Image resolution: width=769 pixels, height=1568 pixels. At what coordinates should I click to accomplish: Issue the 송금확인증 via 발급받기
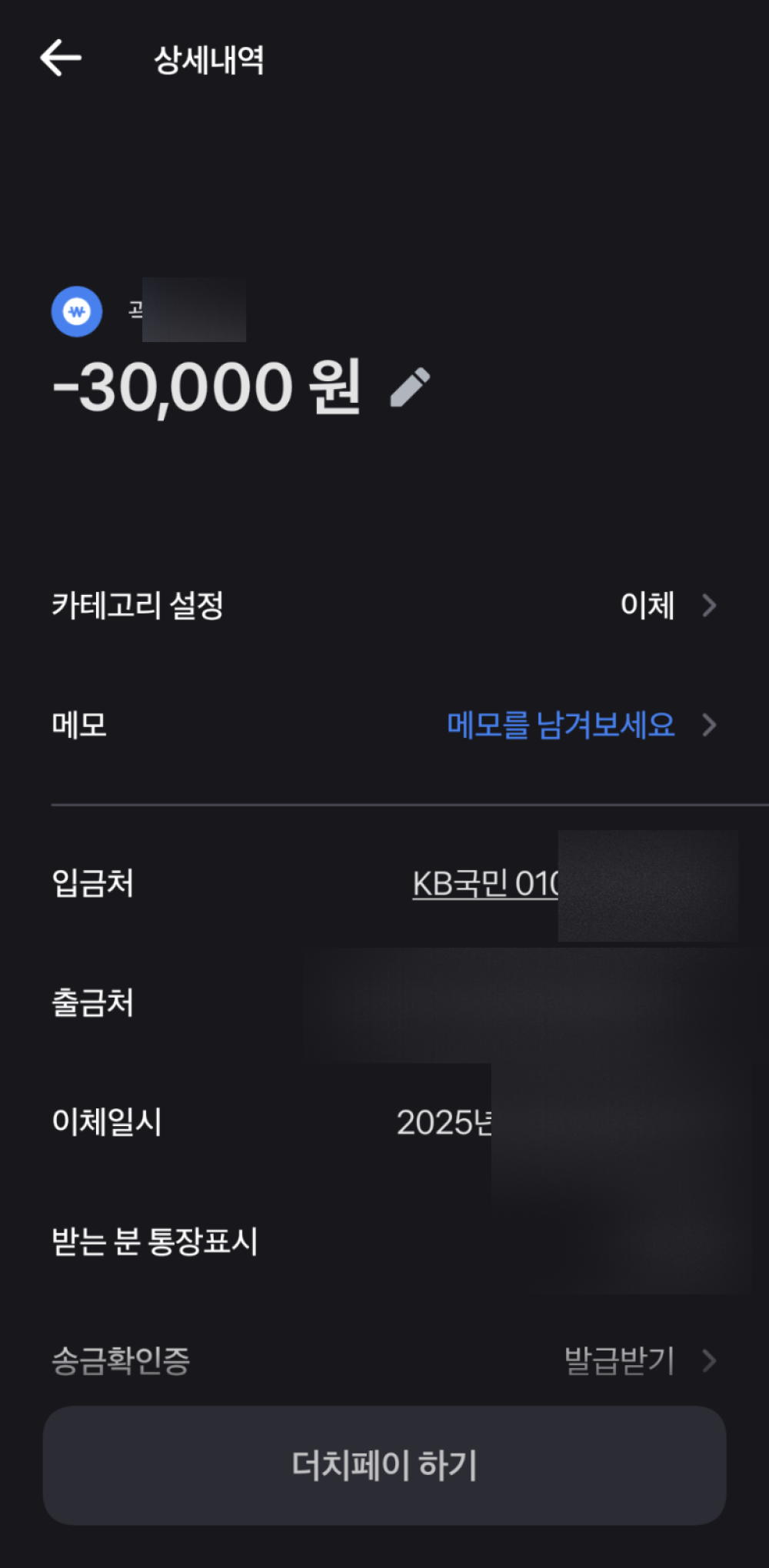tap(620, 1360)
